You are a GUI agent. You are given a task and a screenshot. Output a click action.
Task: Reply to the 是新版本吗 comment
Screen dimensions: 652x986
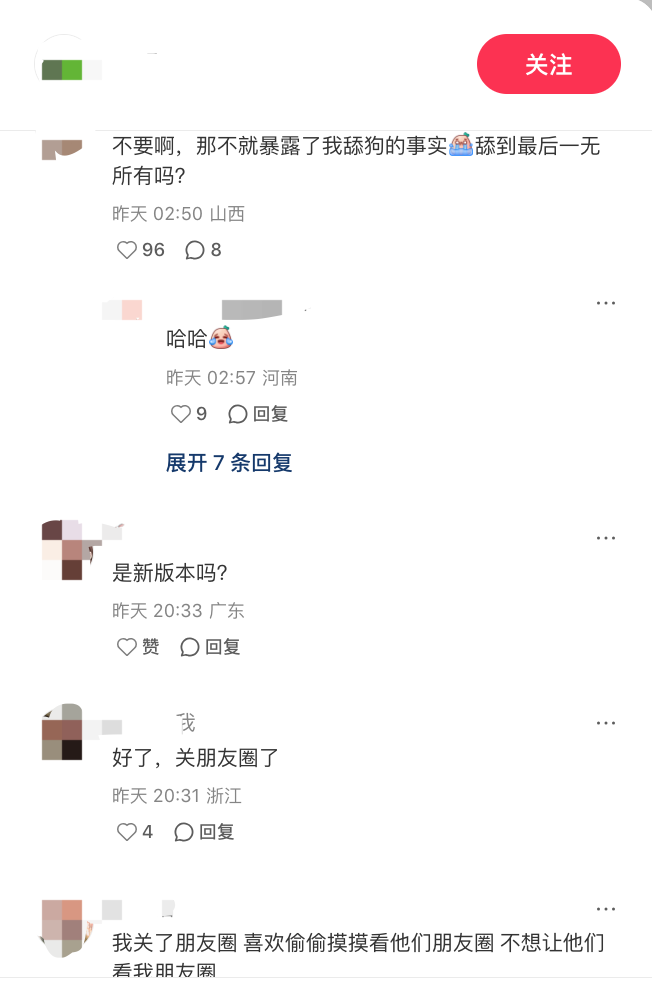(x=210, y=647)
